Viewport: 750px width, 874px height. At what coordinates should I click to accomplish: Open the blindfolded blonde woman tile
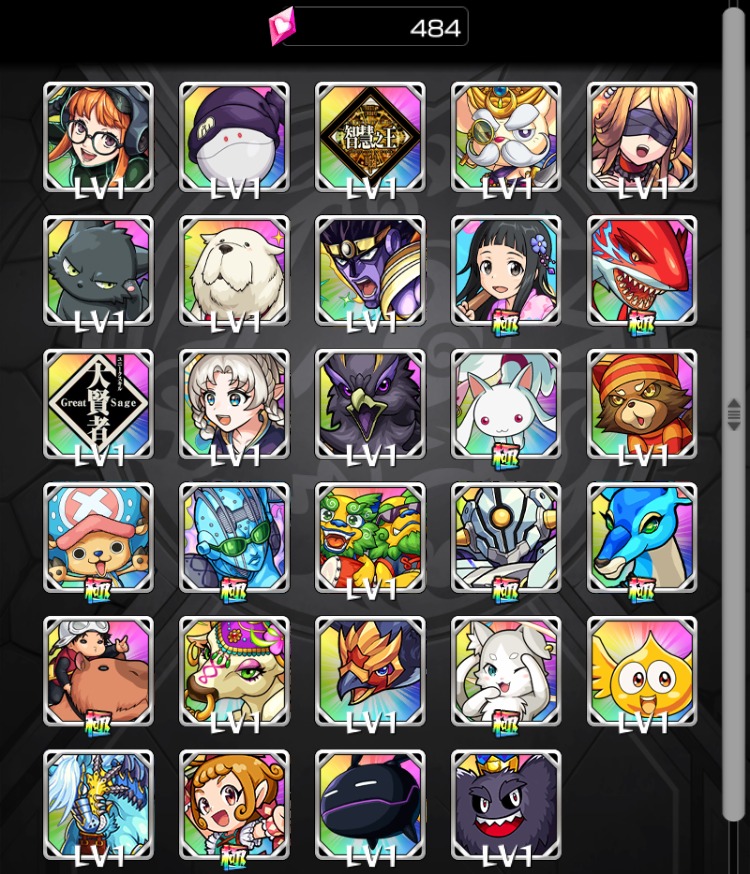642,137
